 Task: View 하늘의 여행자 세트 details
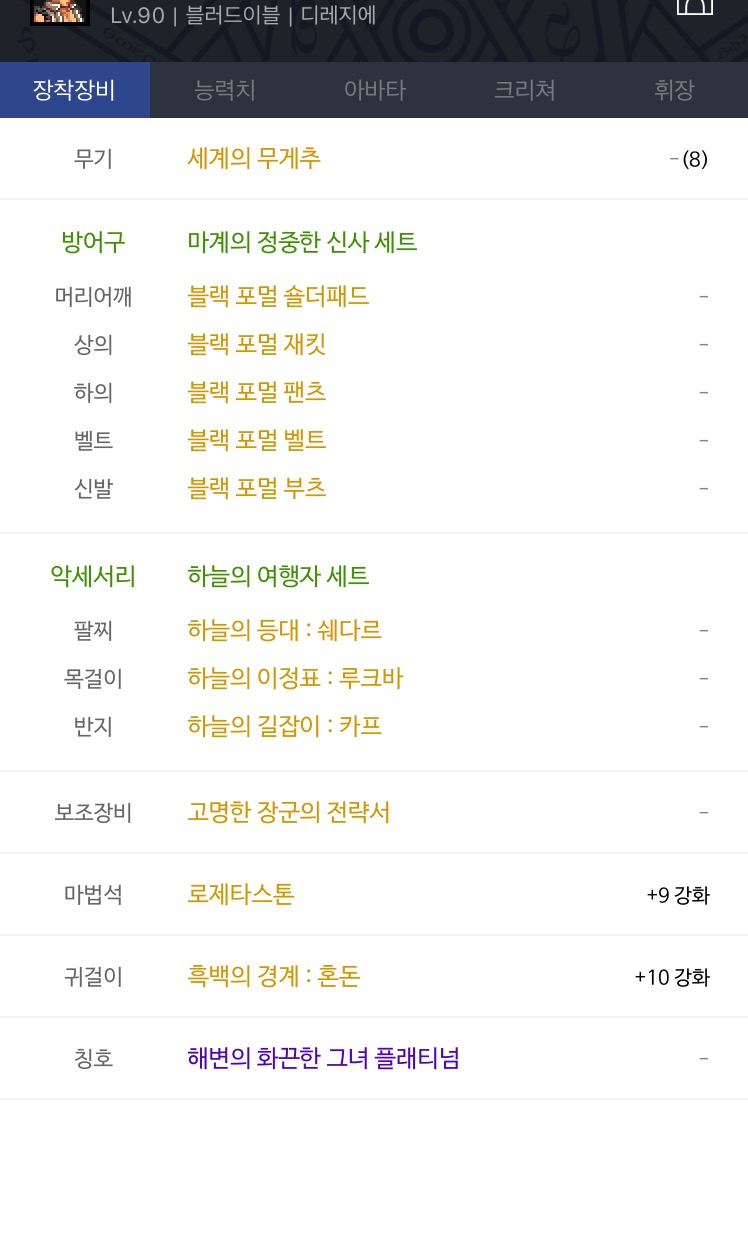[278, 575]
